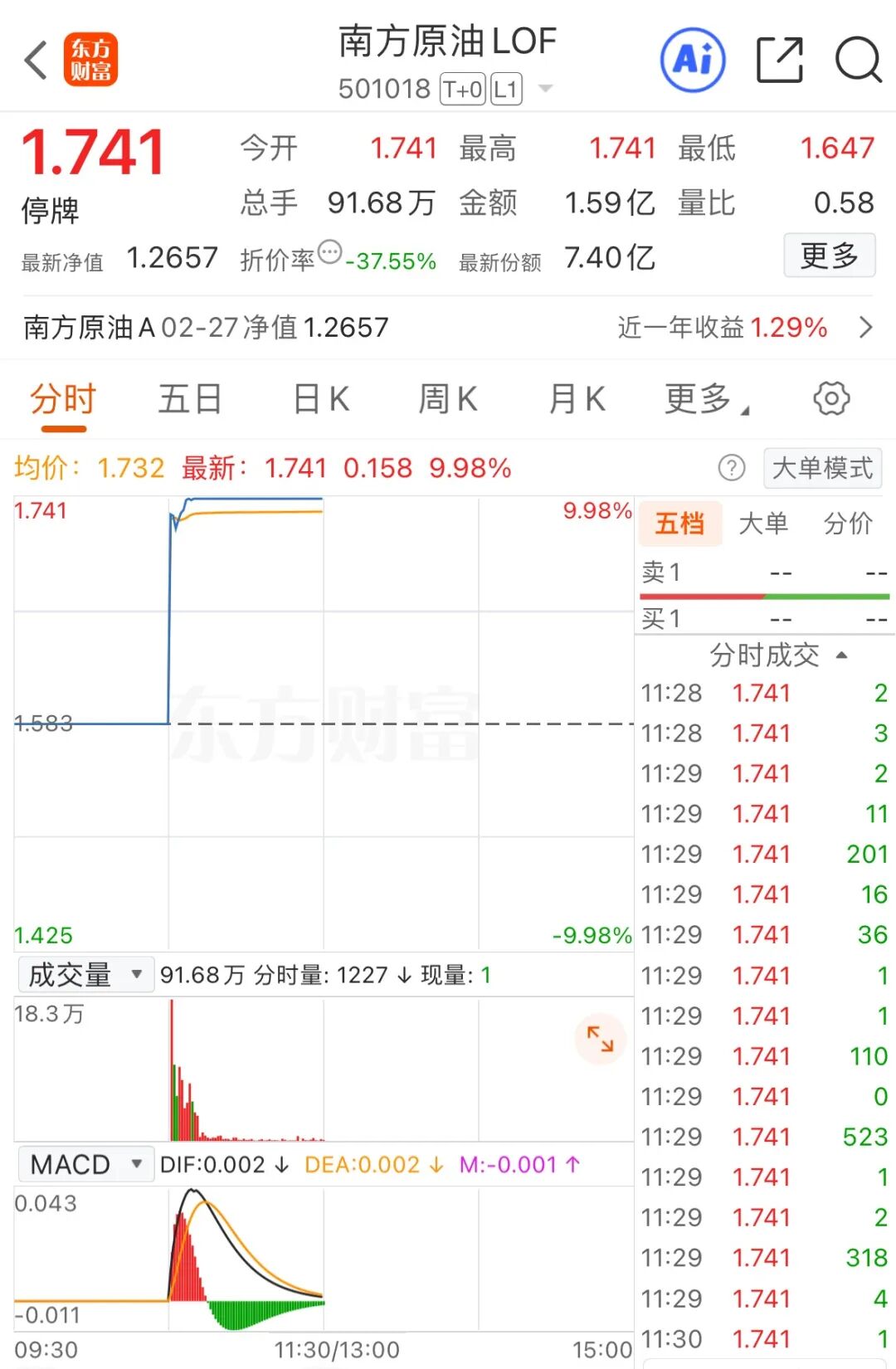Expand the dropdown next to fund code 501018
This screenshot has height=1369, width=896.
(545, 88)
